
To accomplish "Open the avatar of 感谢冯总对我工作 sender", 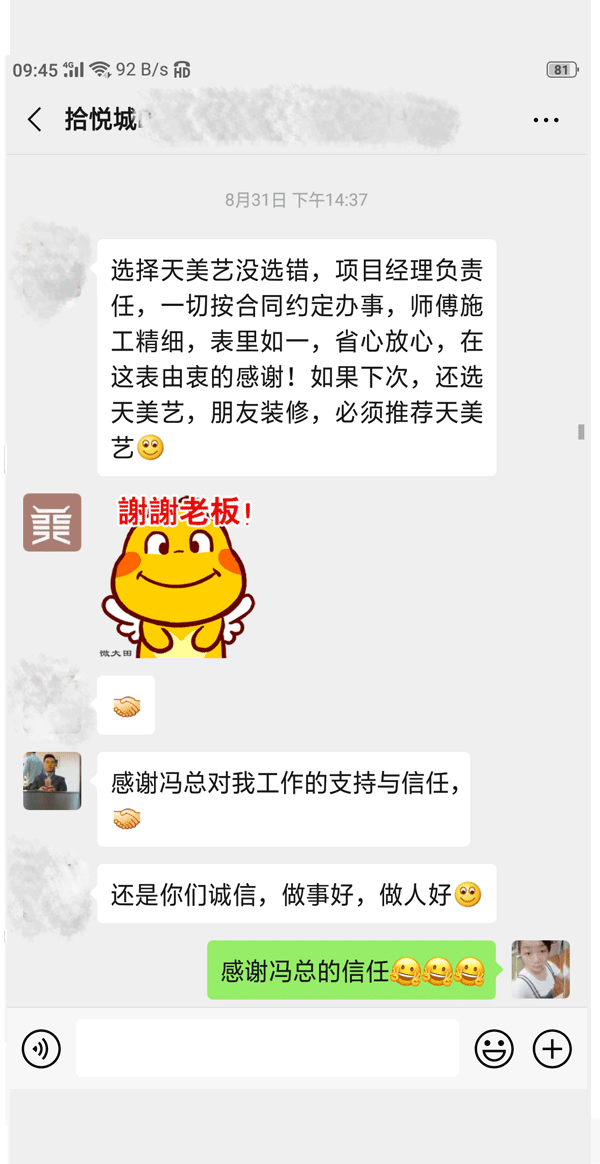I will [52, 781].
